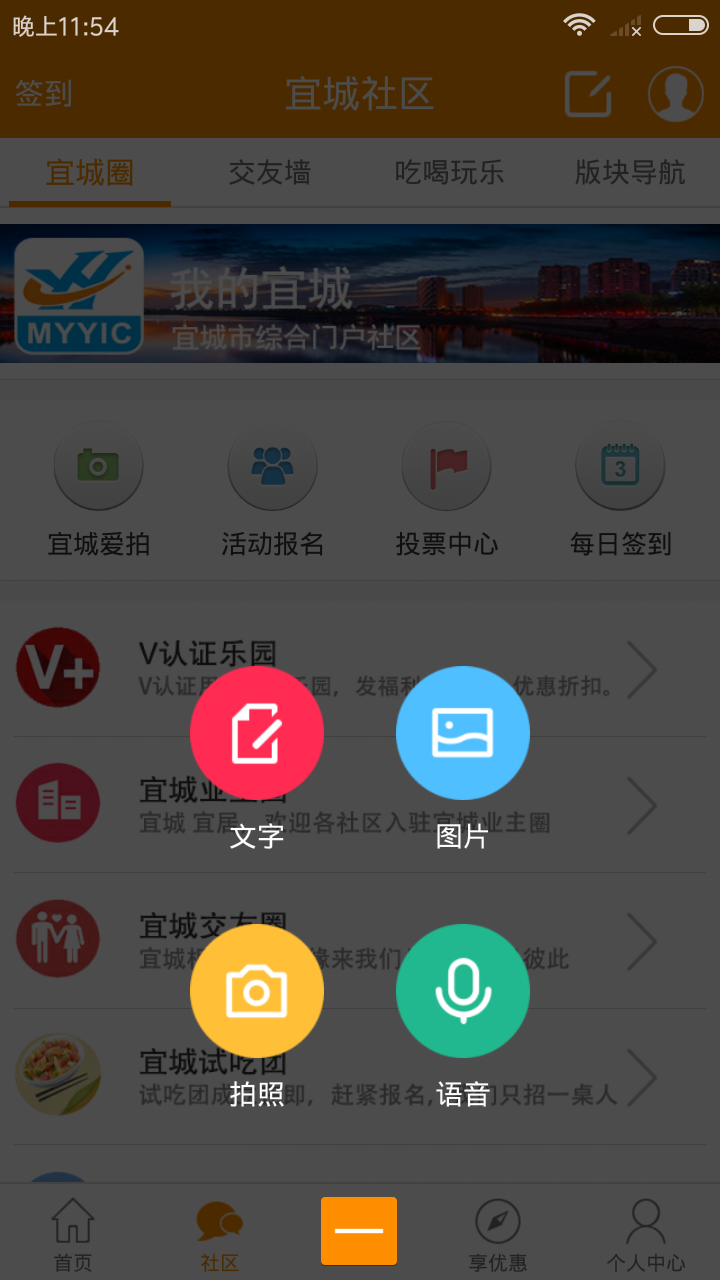Select the 文字 text post icon
The image size is (720, 1280).
pos(257,733)
